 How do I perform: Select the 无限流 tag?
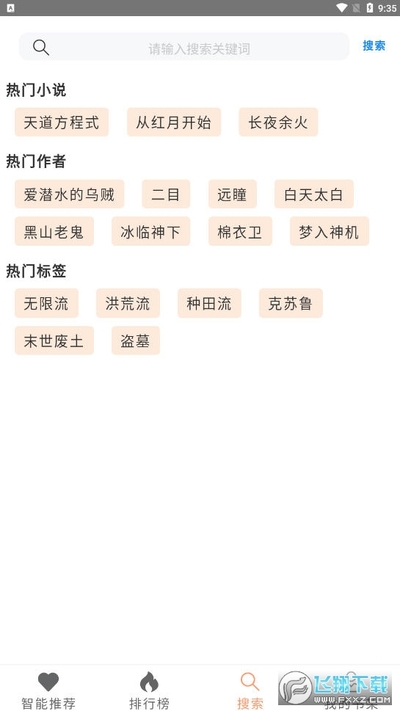[46, 303]
